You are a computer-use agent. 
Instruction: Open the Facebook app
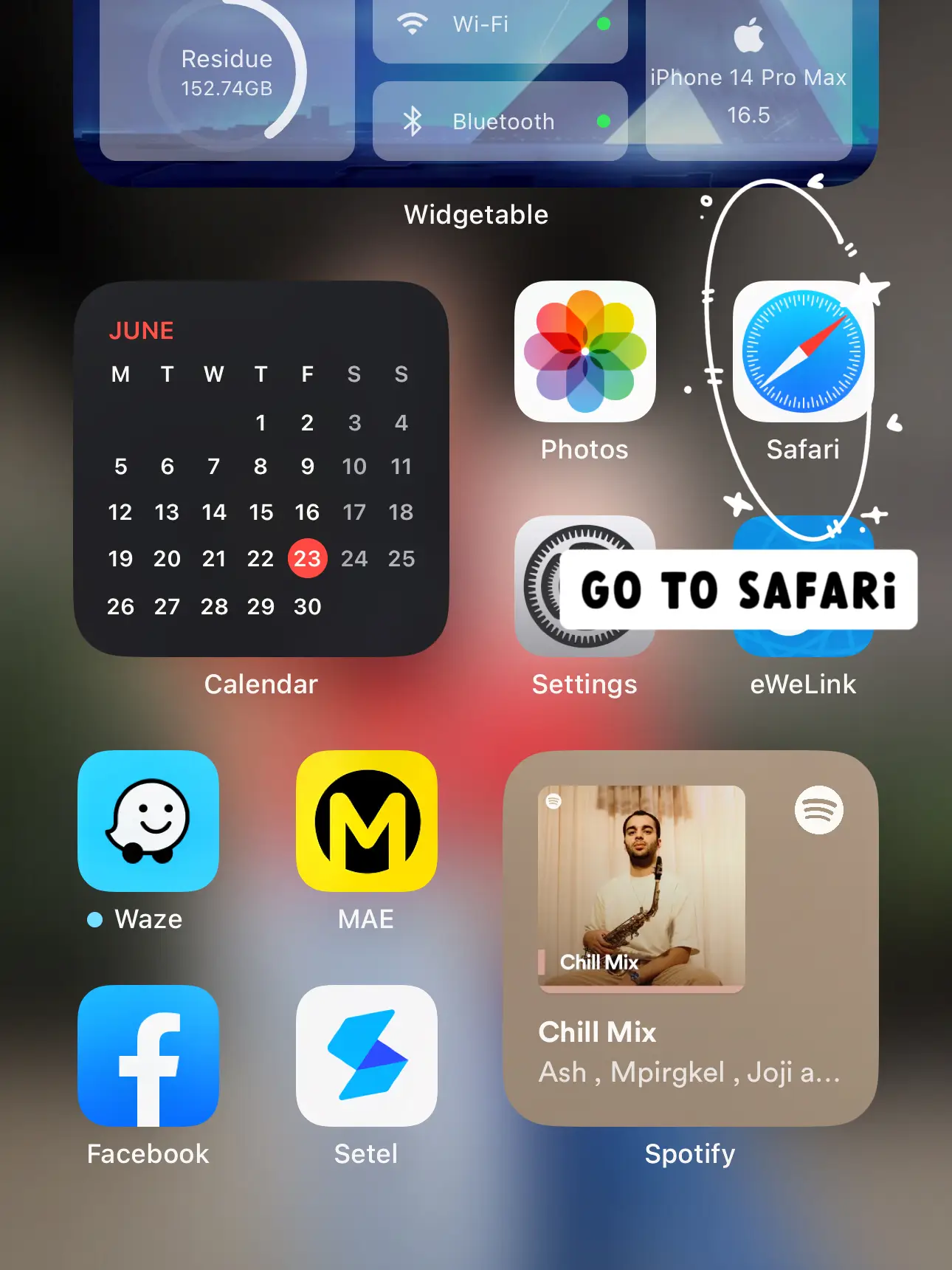pyautogui.click(x=148, y=1056)
